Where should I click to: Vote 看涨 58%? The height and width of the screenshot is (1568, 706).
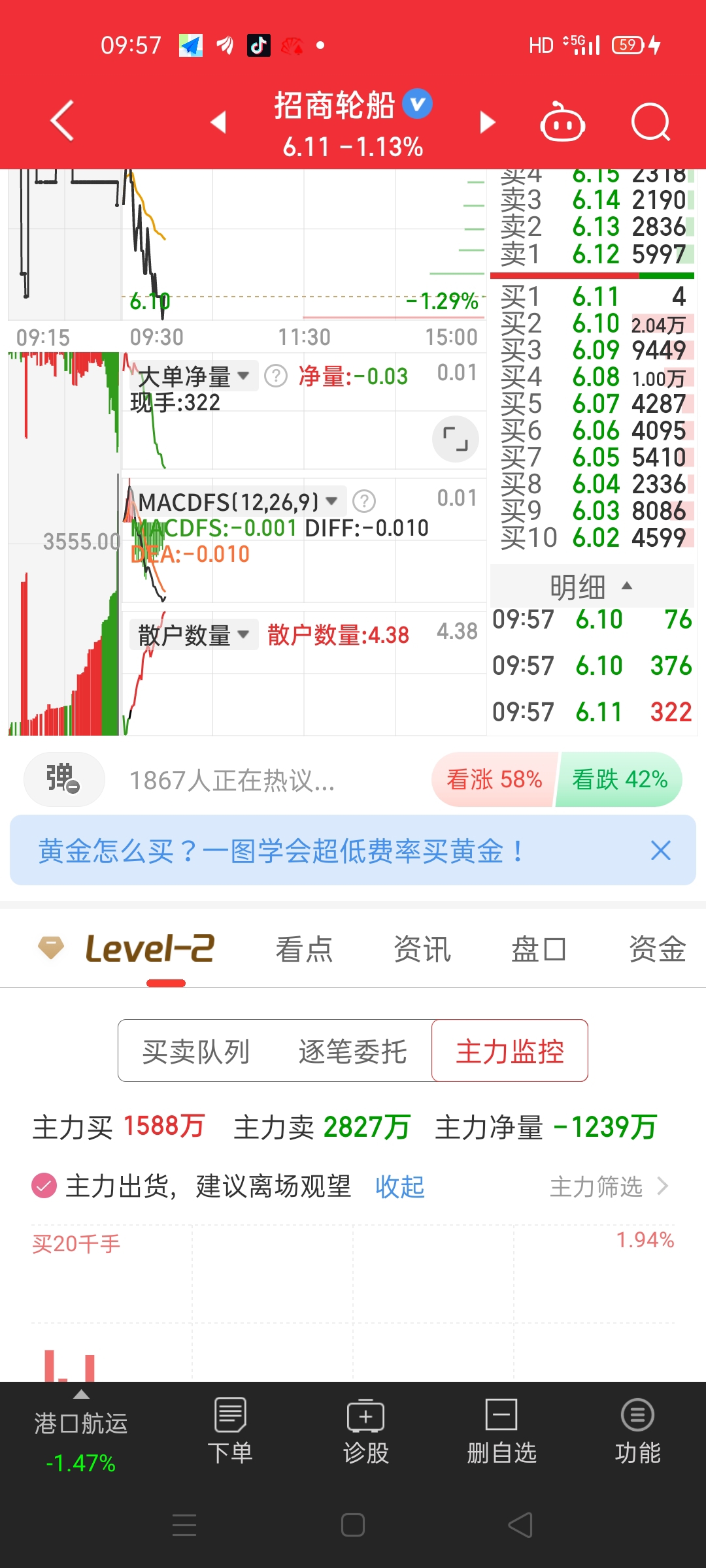click(494, 779)
